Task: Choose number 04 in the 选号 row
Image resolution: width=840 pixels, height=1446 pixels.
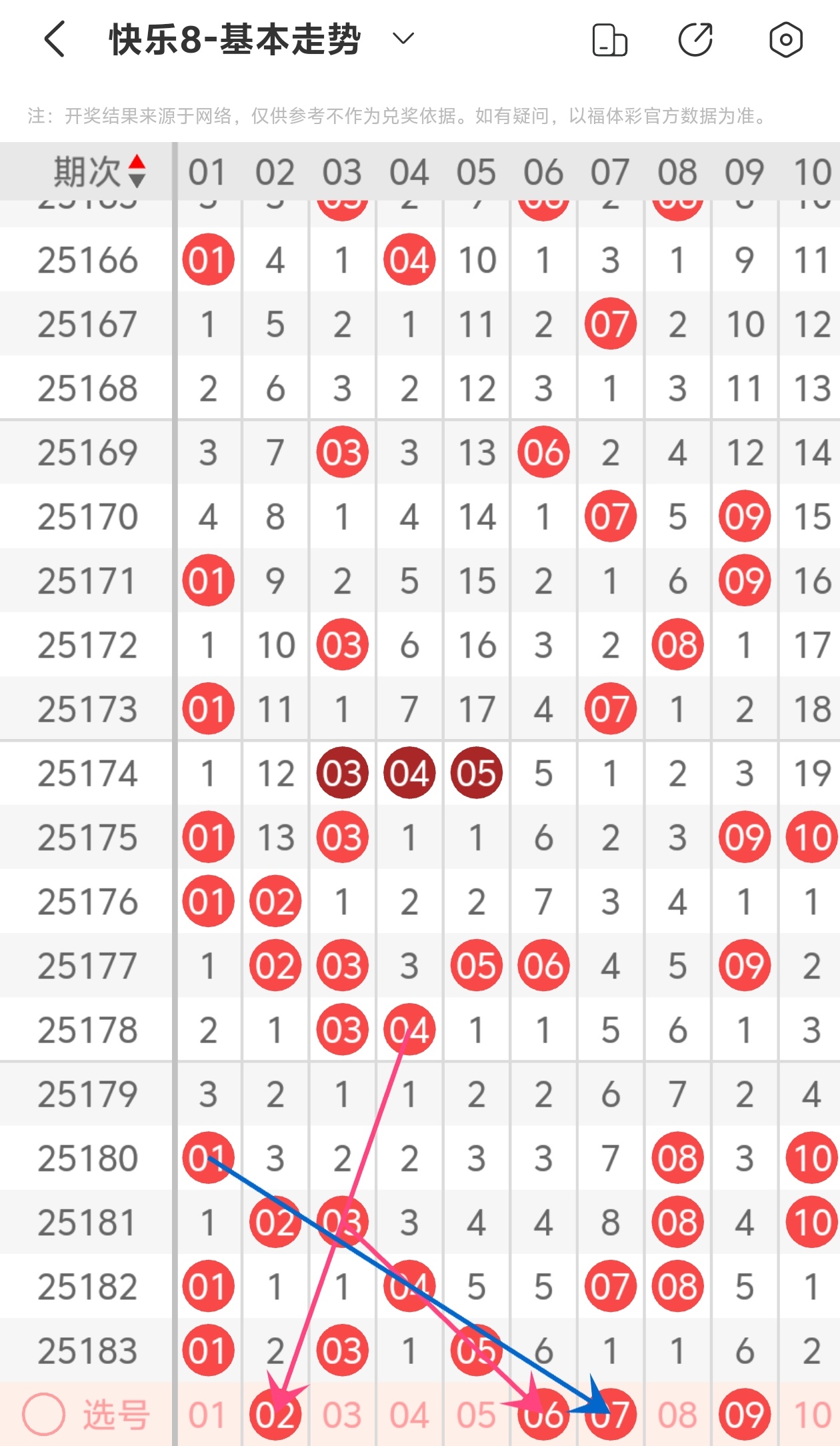Action: pyautogui.click(x=409, y=1415)
